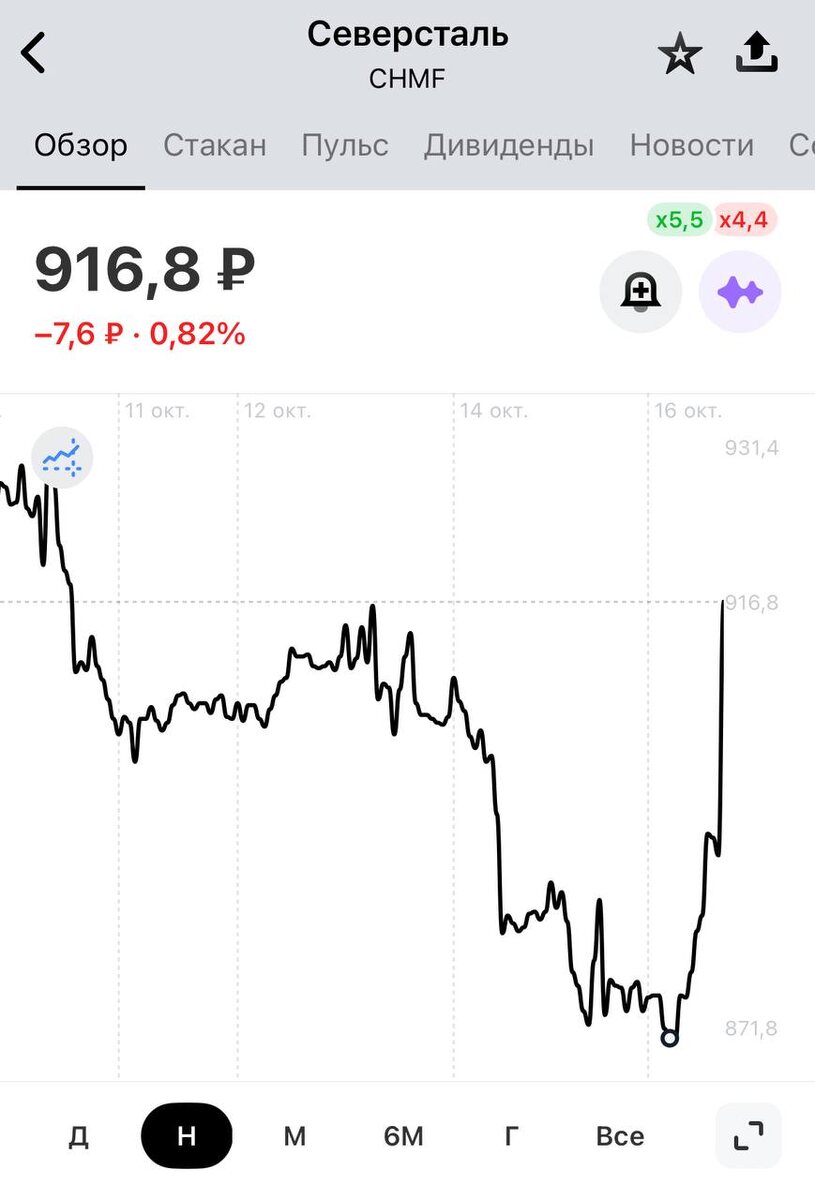
Task: Open the Пульс tab
Action: 345,145
